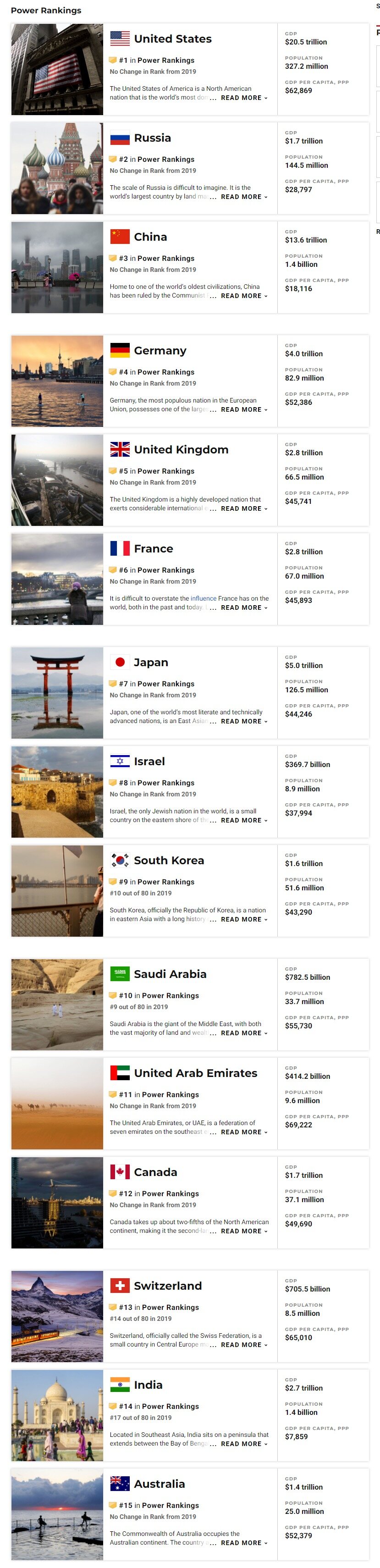Open Australia country title
Image resolution: width=380 pixels, height=1568 pixels.
(159, 1484)
